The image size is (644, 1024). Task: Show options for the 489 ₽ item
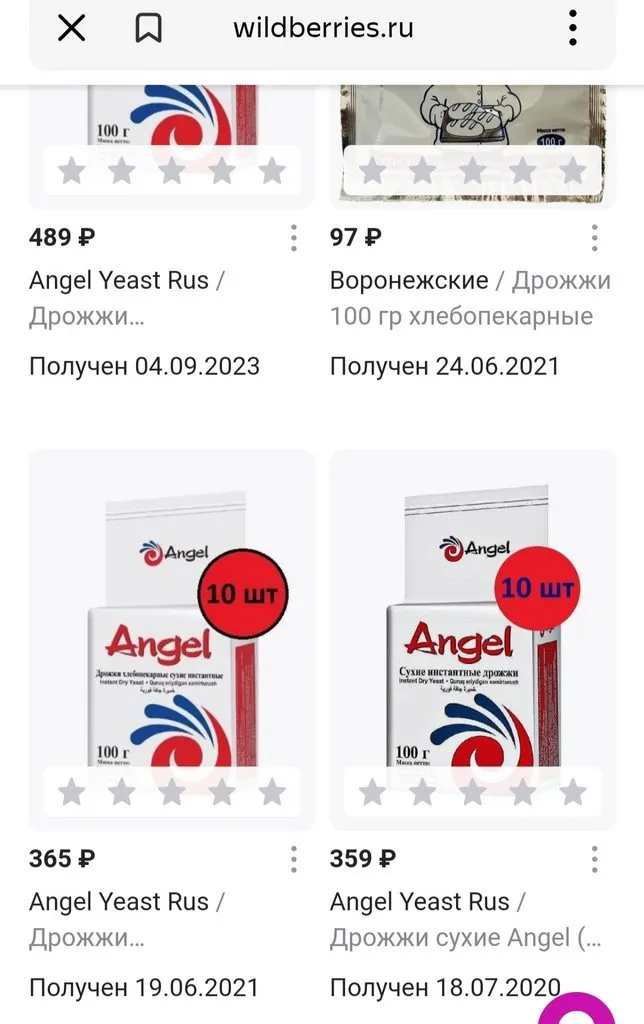(293, 238)
